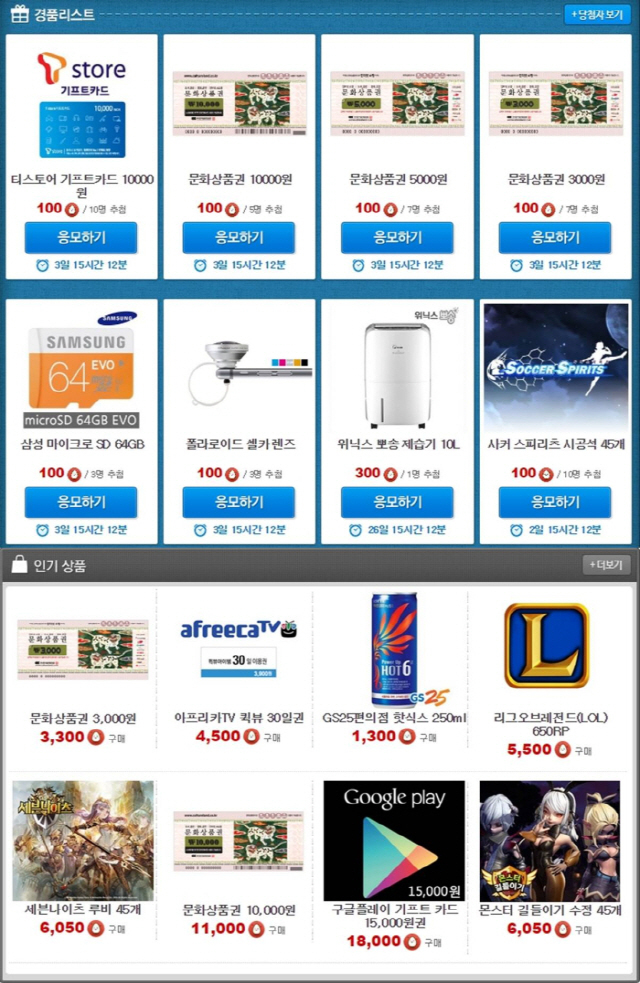Open 문화상품권 10,000원 popular product

click(239, 910)
